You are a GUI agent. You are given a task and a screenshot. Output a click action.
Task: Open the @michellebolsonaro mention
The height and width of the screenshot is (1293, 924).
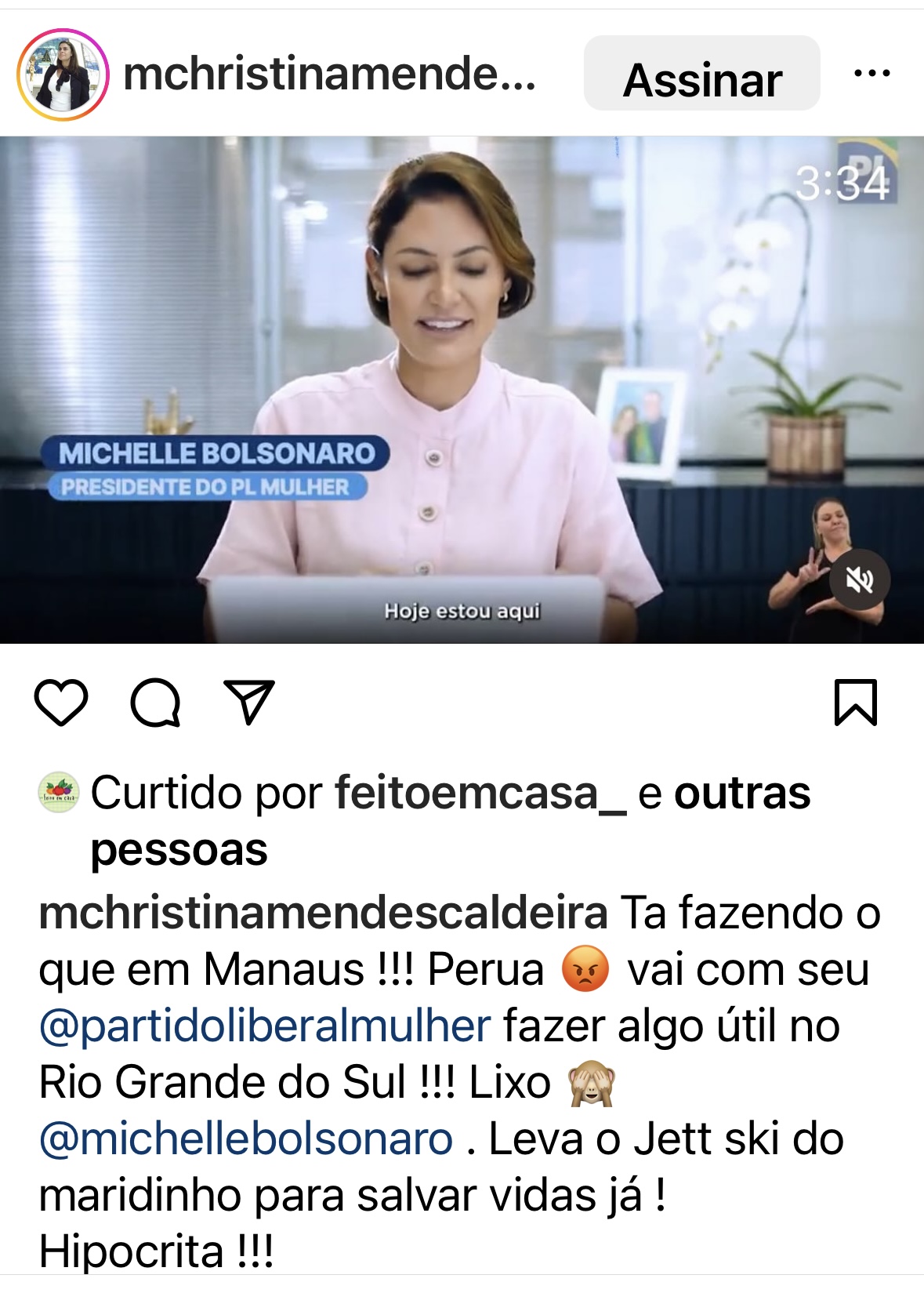click(246, 1139)
